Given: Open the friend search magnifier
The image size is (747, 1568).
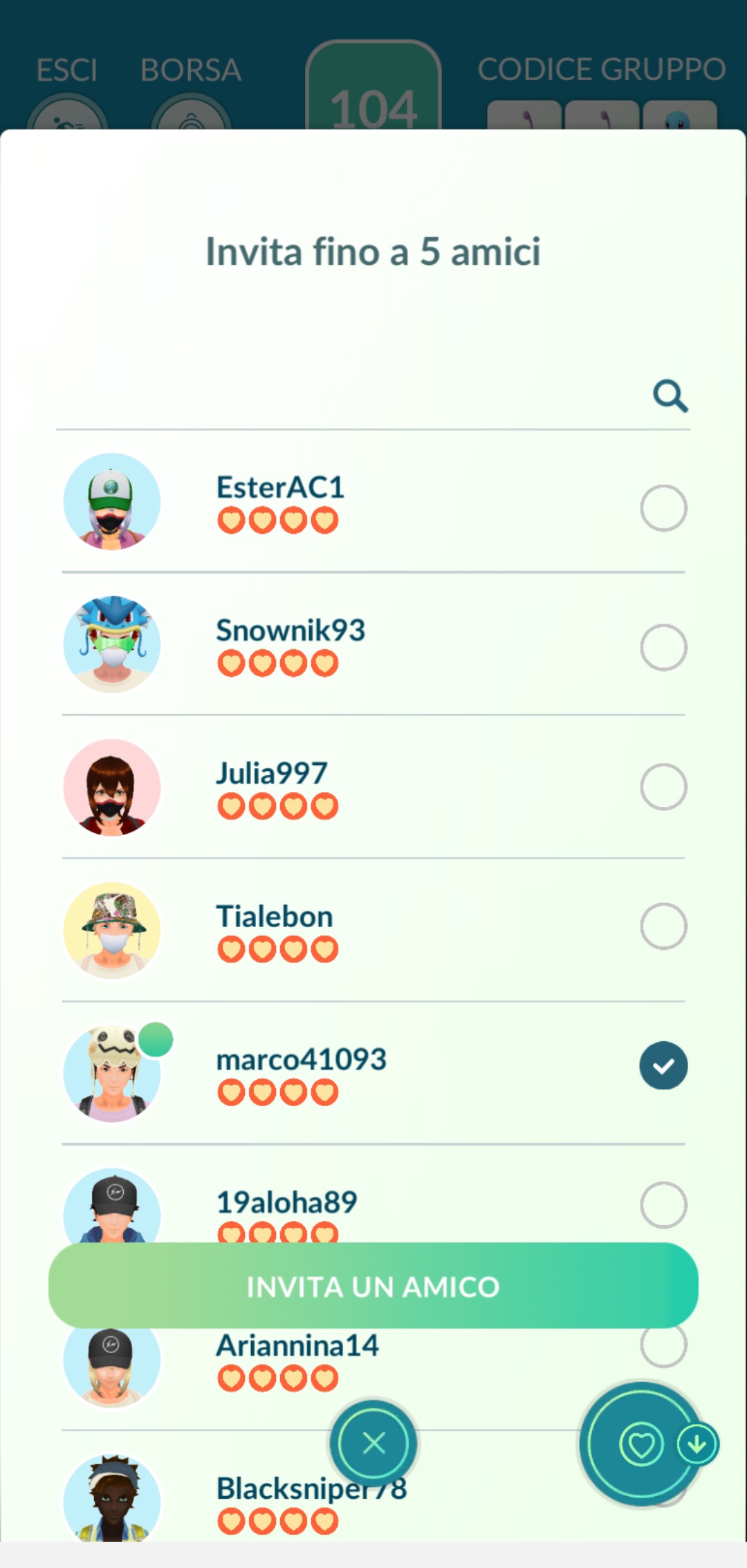Looking at the screenshot, I should point(670,396).
